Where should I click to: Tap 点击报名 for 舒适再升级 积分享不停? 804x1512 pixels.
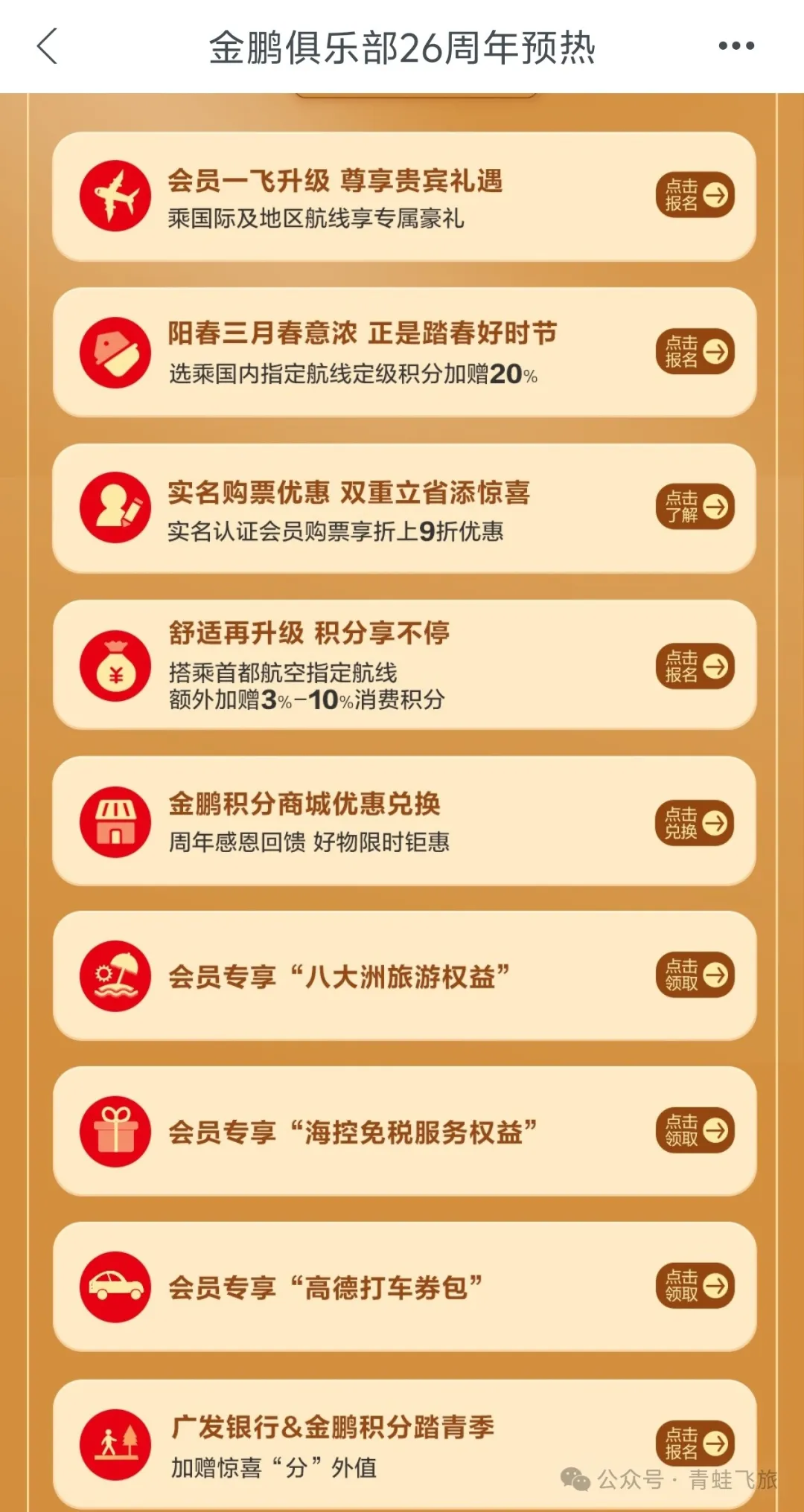695,666
